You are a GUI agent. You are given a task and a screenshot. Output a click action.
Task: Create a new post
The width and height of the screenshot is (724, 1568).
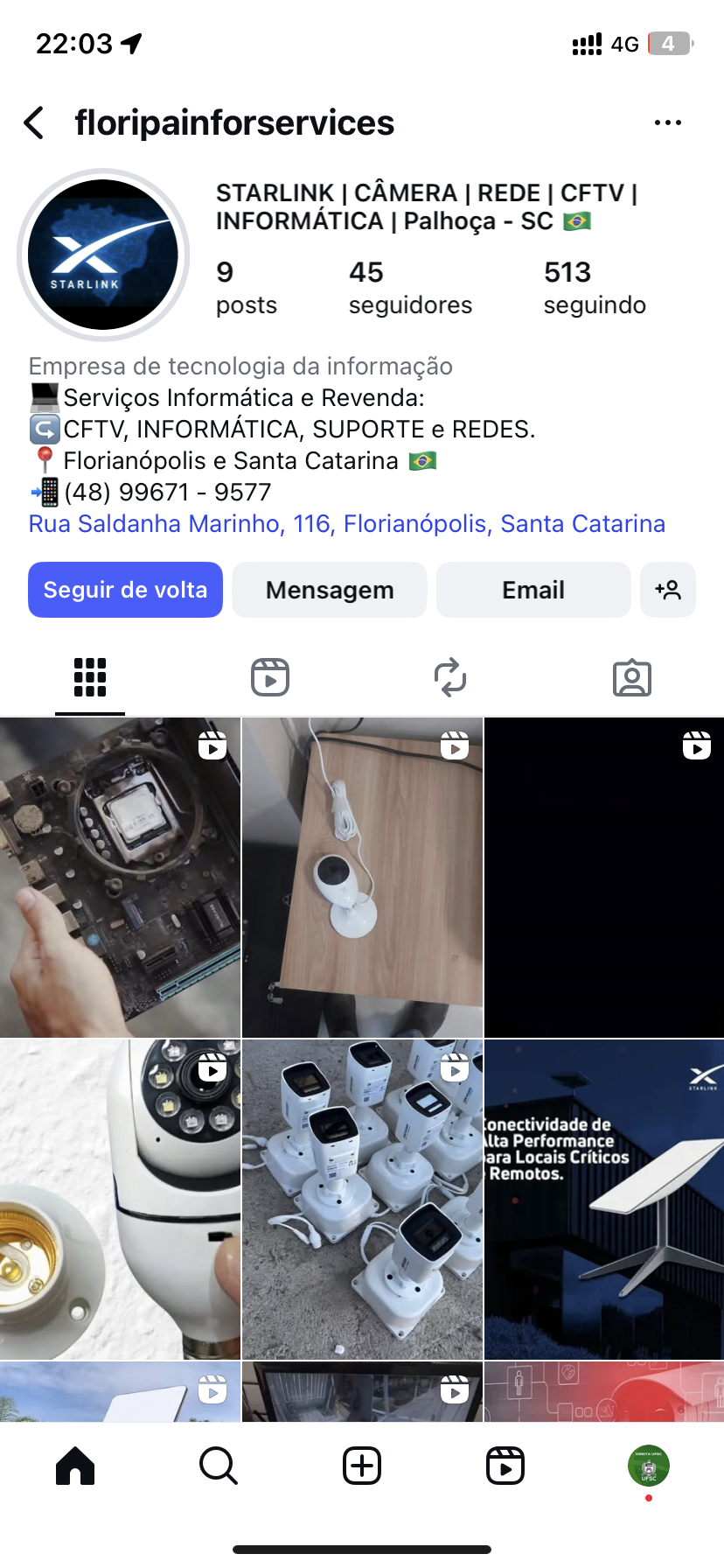click(362, 1466)
